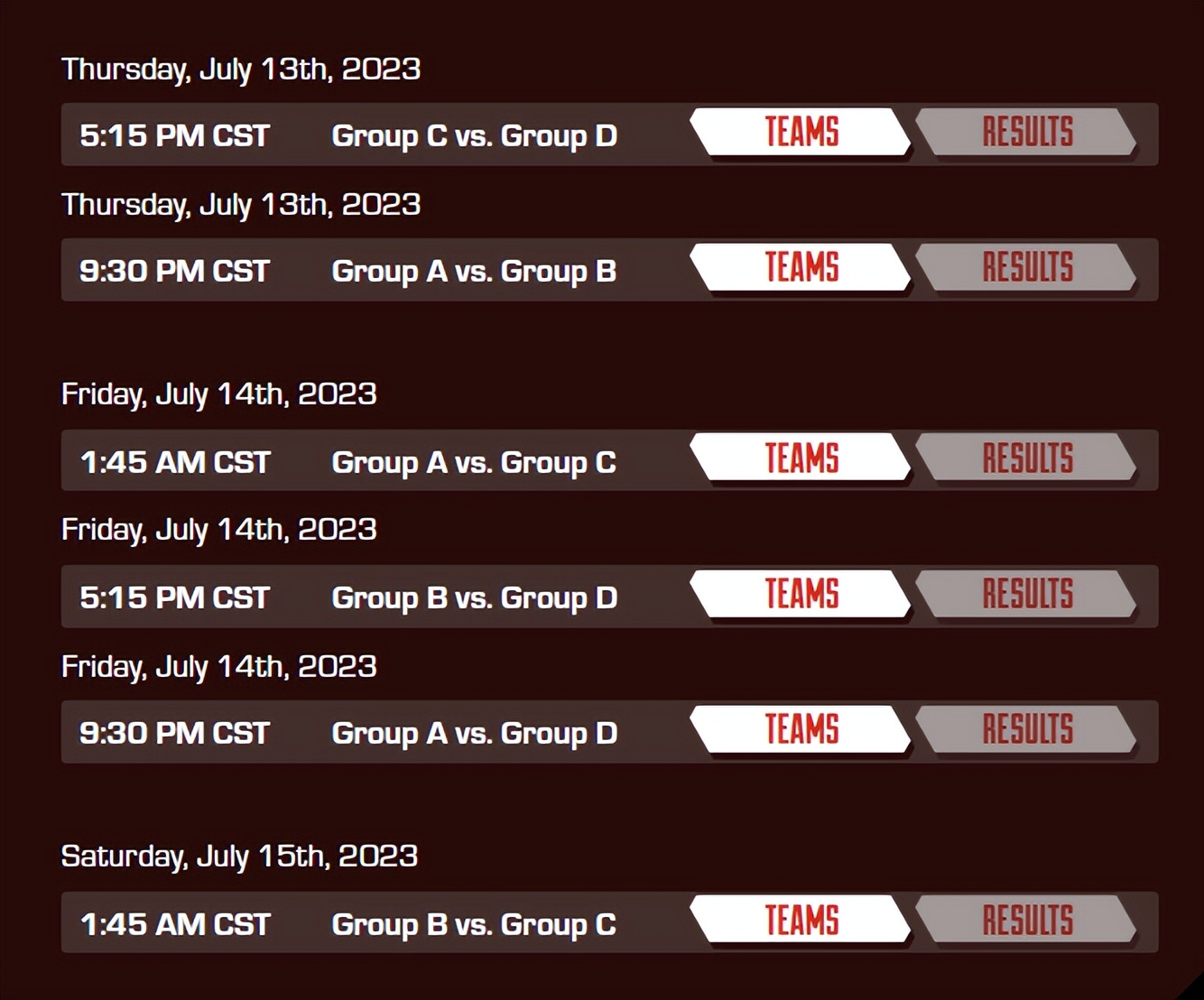This screenshot has width=1204, height=1000.
Task: Show Results for Group A vs. Group D
Action: (1026, 730)
